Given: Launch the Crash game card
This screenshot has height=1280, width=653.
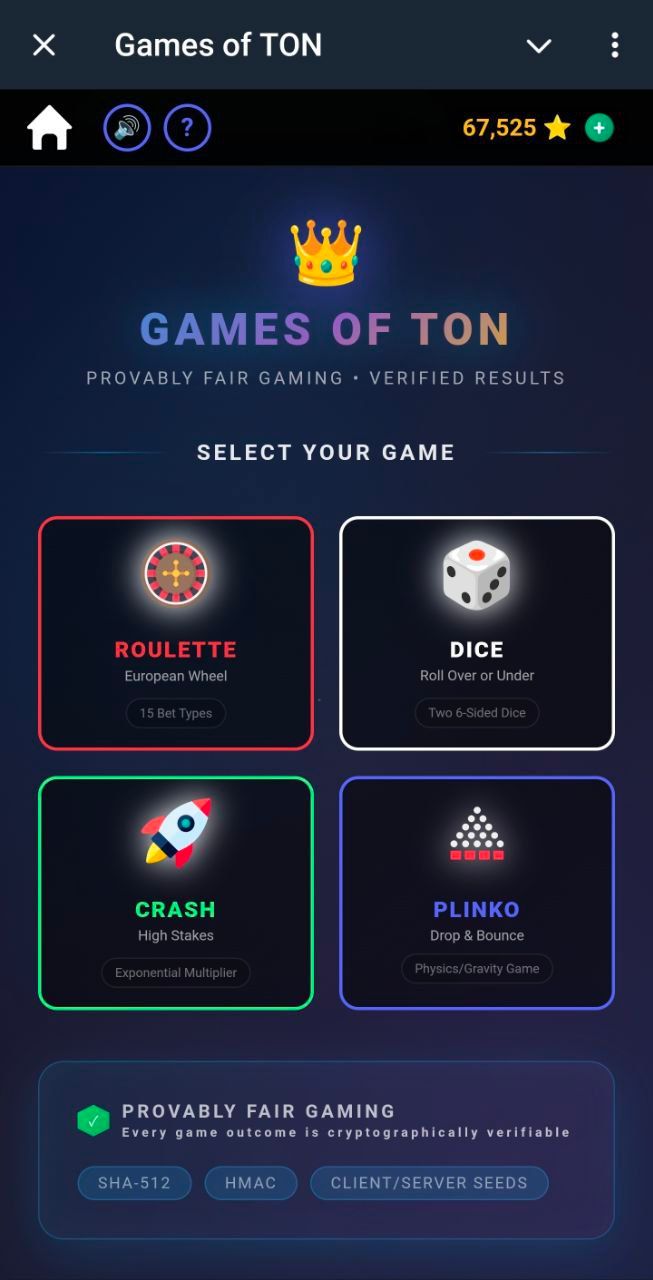Looking at the screenshot, I should (x=176, y=893).
